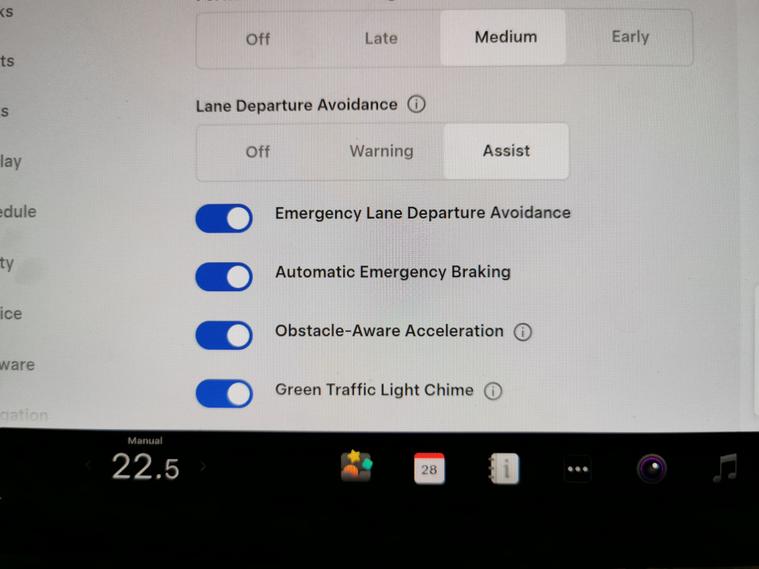
Task: Set Lane Departure Avoidance to Warning
Action: pyautogui.click(x=381, y=151)
